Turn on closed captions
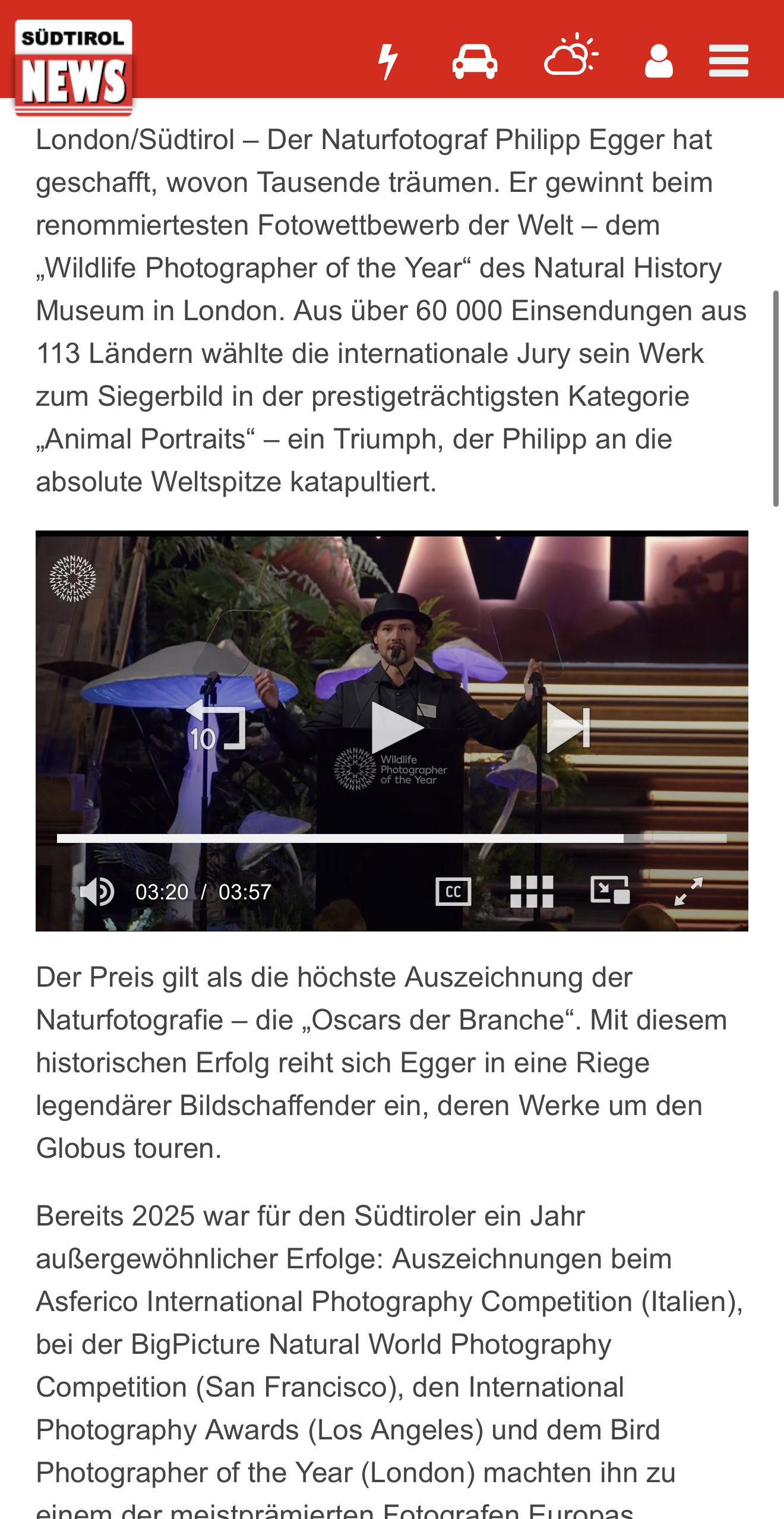 (x=453, y=891)
